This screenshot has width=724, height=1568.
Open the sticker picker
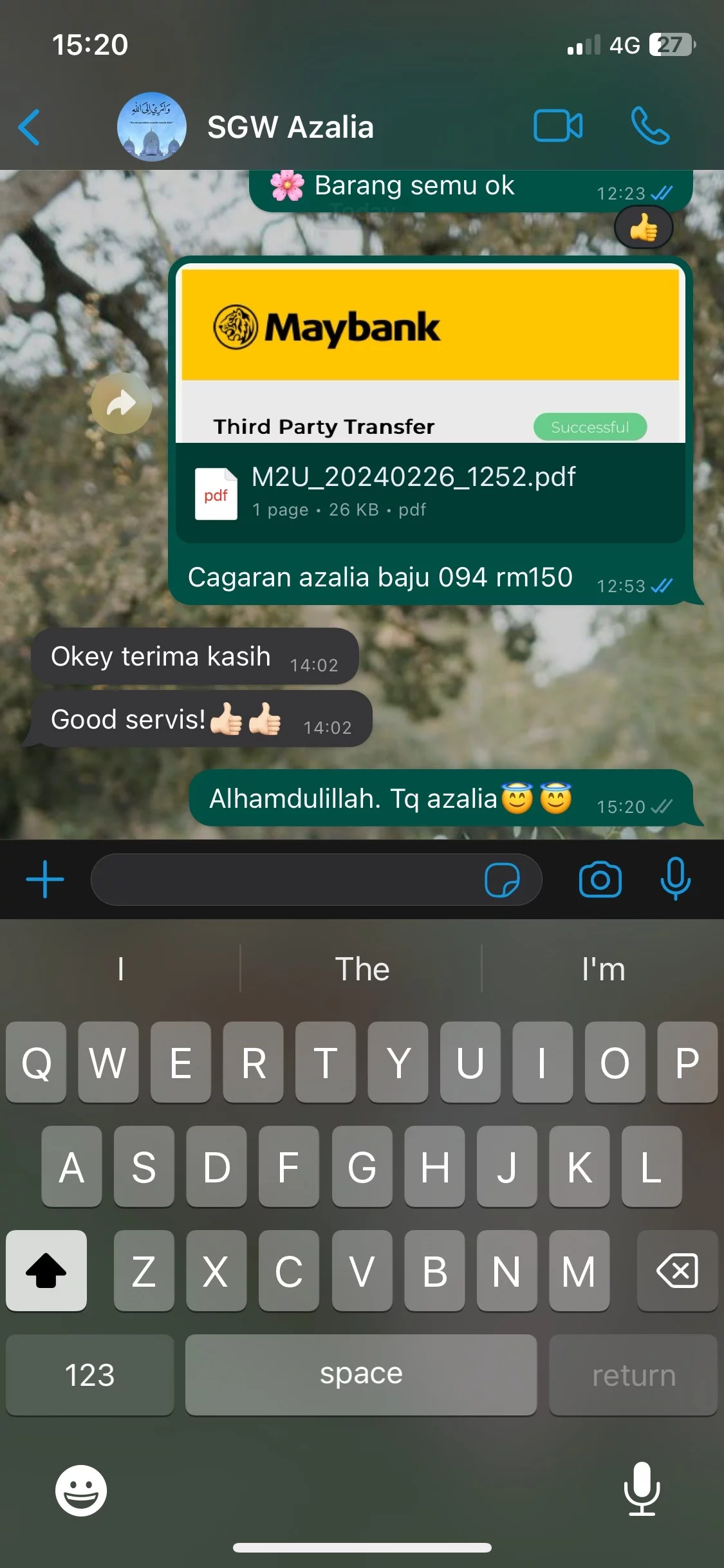pyautogui.click(x=502, y=879)
